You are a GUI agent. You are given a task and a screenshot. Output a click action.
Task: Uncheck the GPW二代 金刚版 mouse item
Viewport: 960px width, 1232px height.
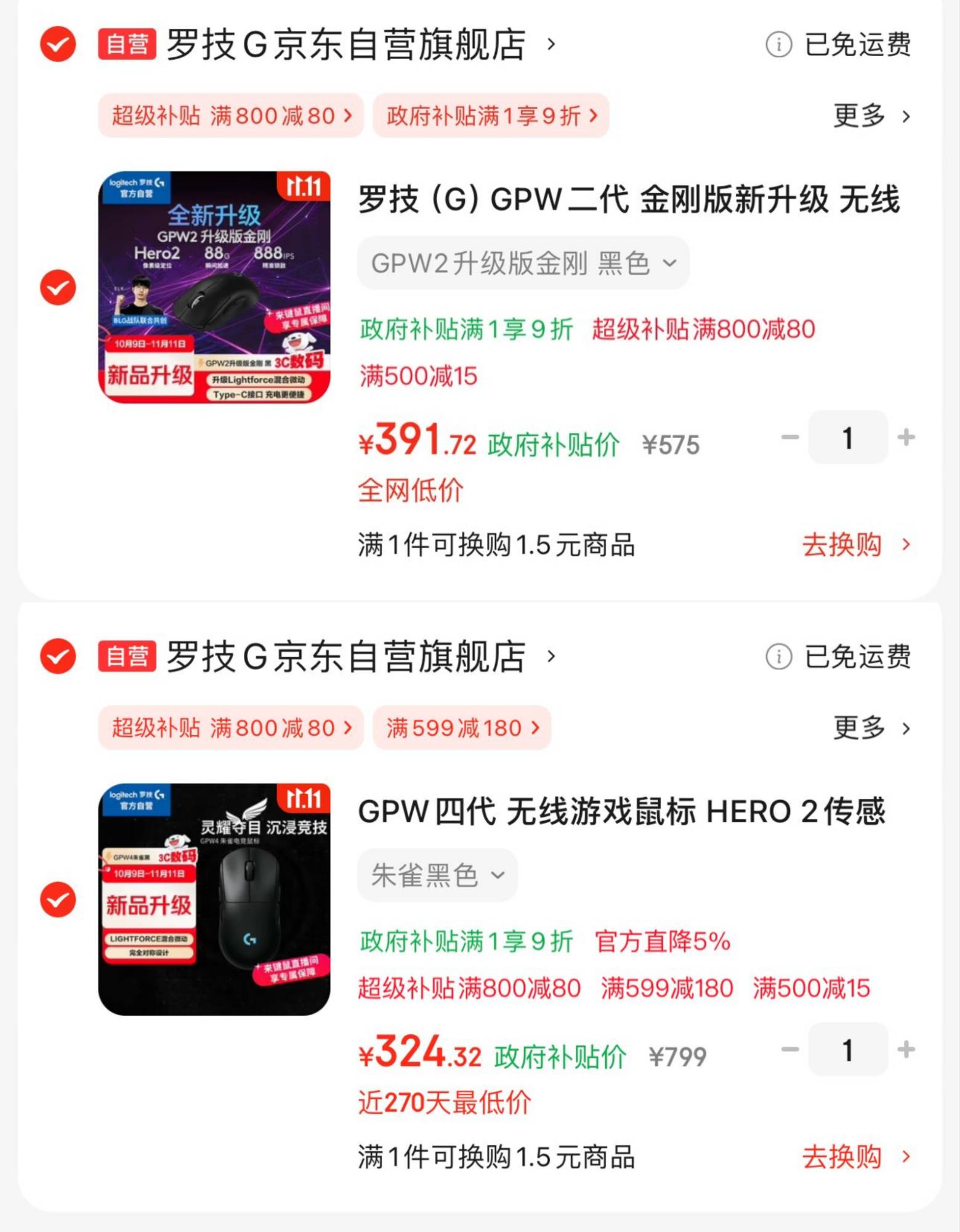[x=58, y=287]
